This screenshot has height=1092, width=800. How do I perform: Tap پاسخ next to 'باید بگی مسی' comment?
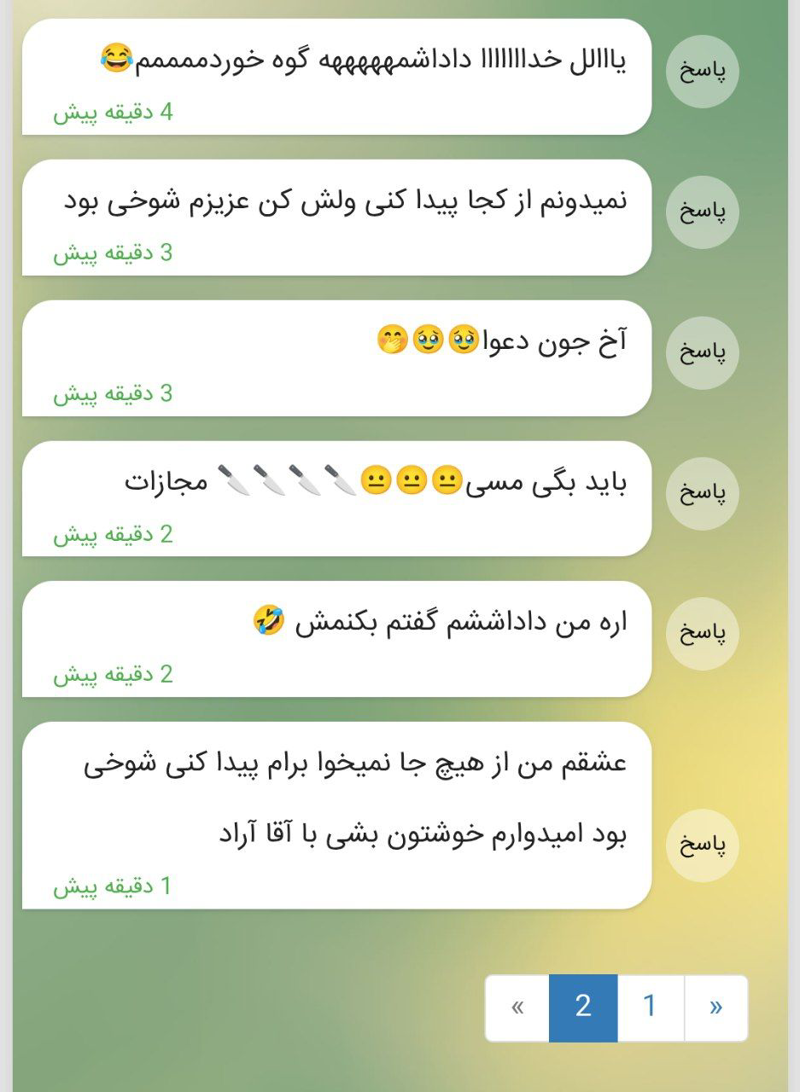click(702, 493)
